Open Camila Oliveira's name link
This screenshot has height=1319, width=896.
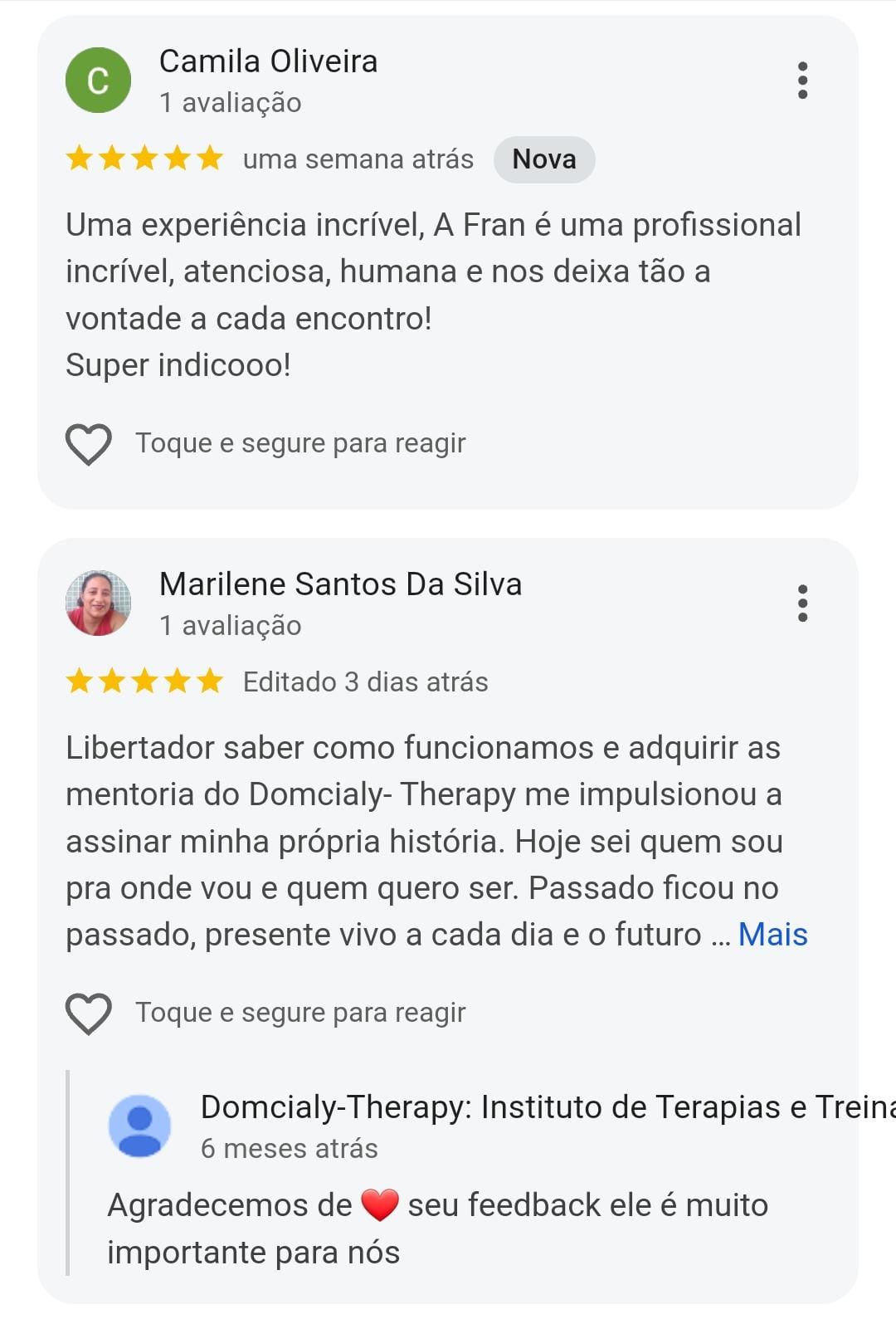click(268, 61)
